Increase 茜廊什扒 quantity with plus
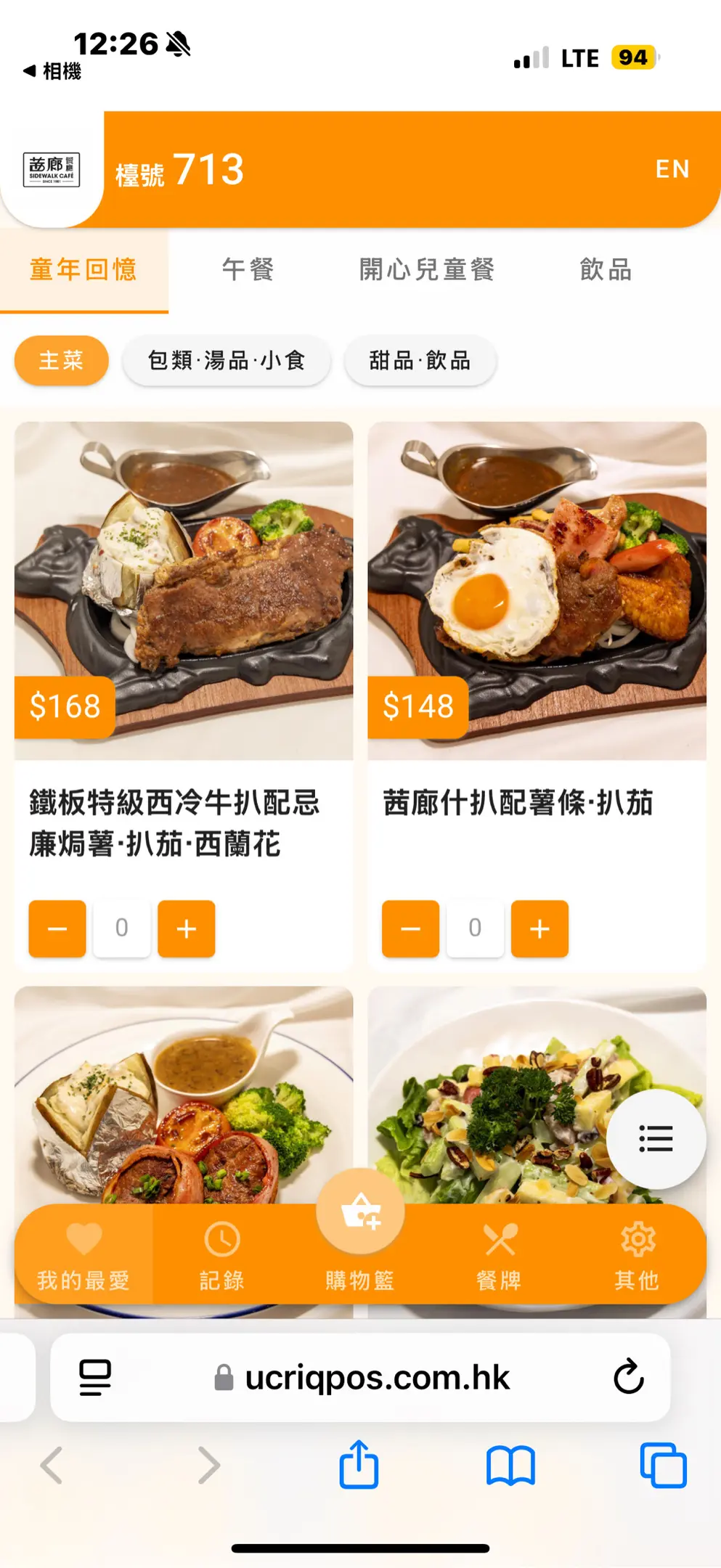721x1568 pixels. [x=539, y=928]
